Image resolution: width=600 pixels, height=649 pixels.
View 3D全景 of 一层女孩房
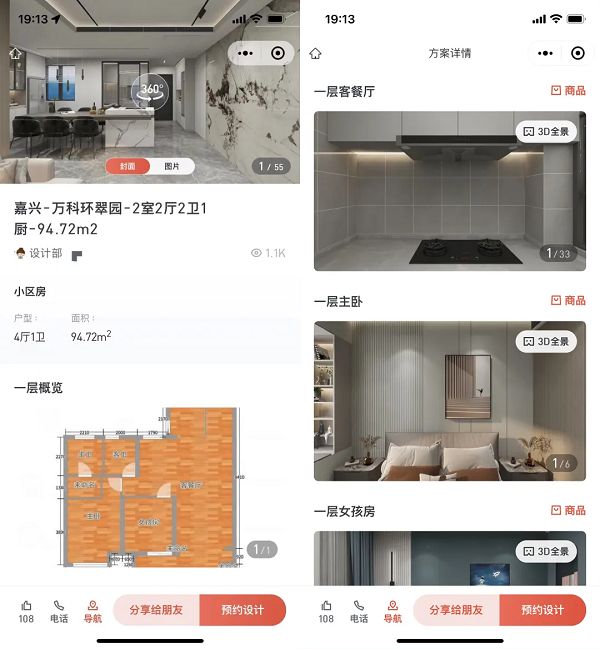pyautogui.click(x=546, y=551)
